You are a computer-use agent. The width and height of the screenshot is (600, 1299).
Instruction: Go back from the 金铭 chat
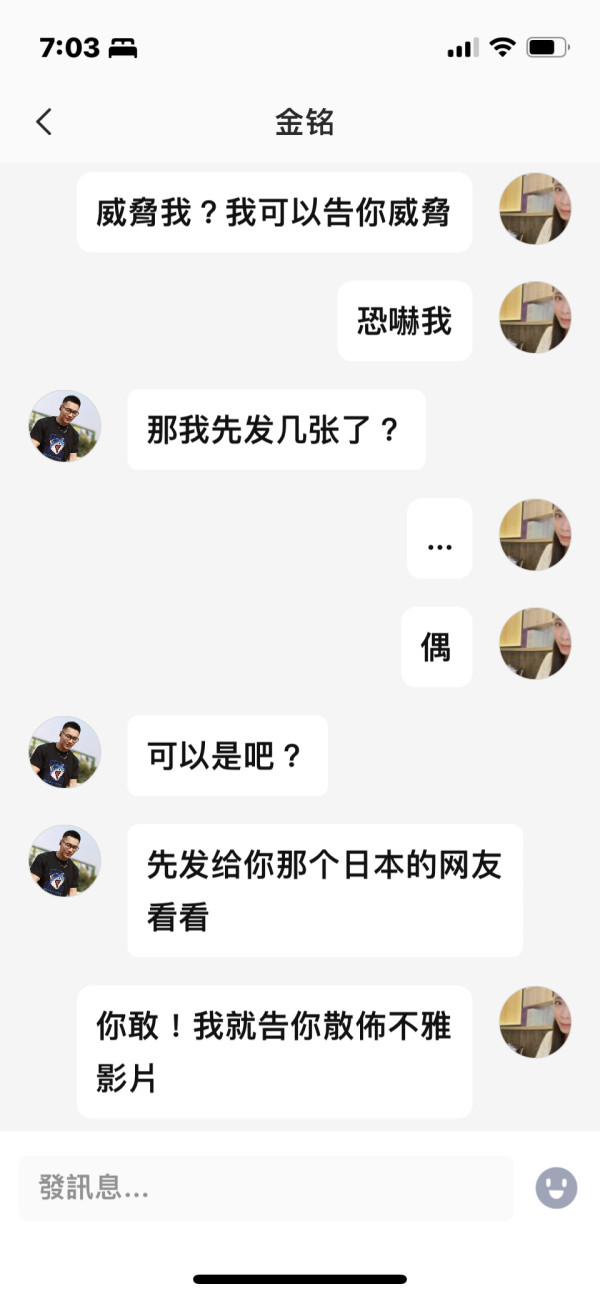pos(43,122)
